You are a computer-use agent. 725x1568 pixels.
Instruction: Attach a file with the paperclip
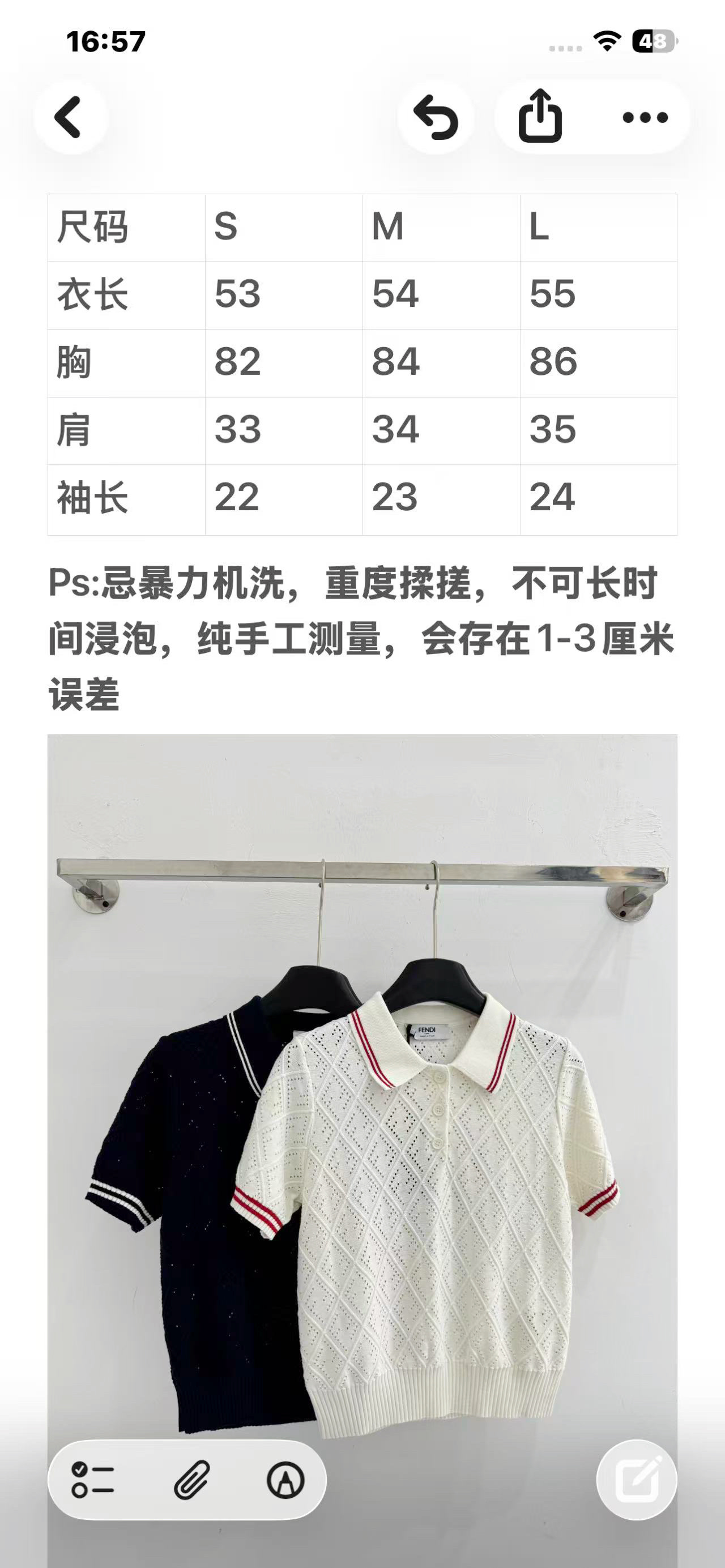192,1480
